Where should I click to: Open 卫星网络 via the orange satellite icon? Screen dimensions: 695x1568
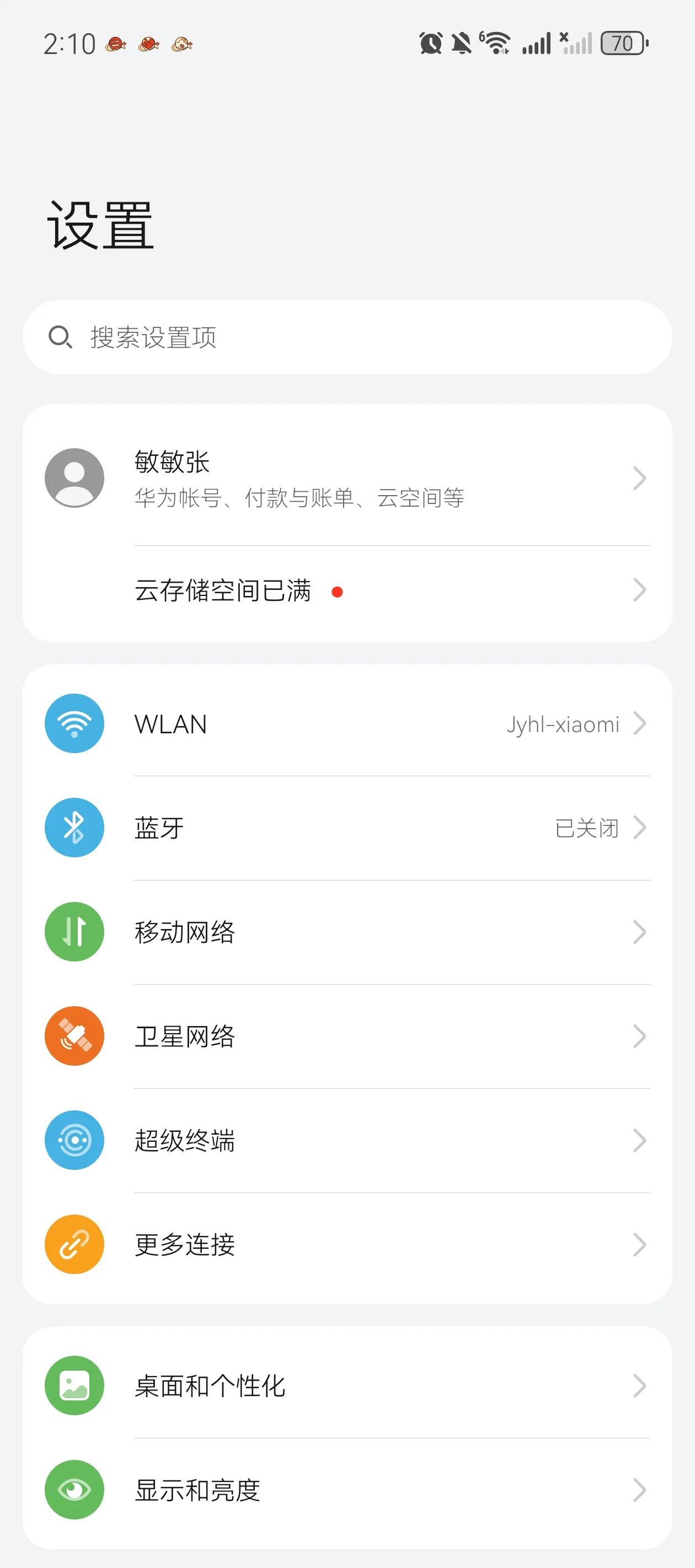(x=74, y=1036)
